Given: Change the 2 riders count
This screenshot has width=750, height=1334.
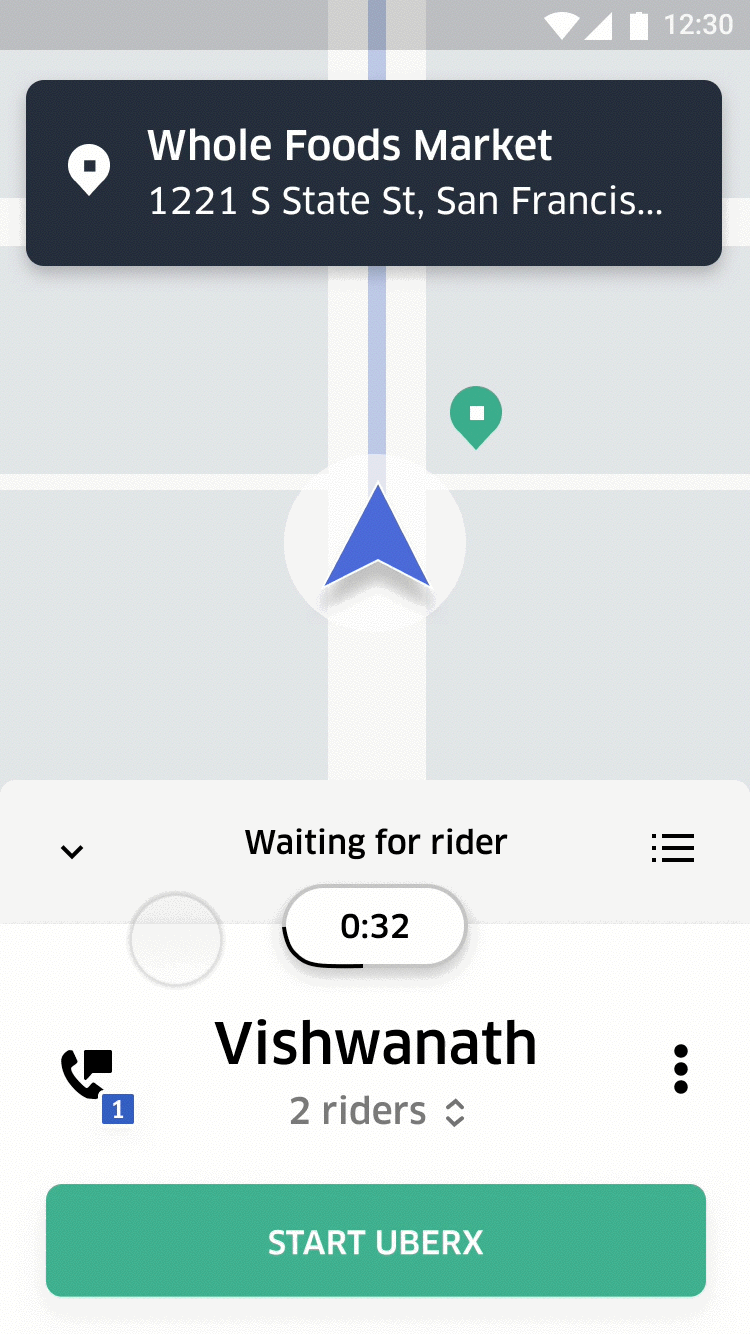Looking at the screenshot, I should tap(377, 1111).
